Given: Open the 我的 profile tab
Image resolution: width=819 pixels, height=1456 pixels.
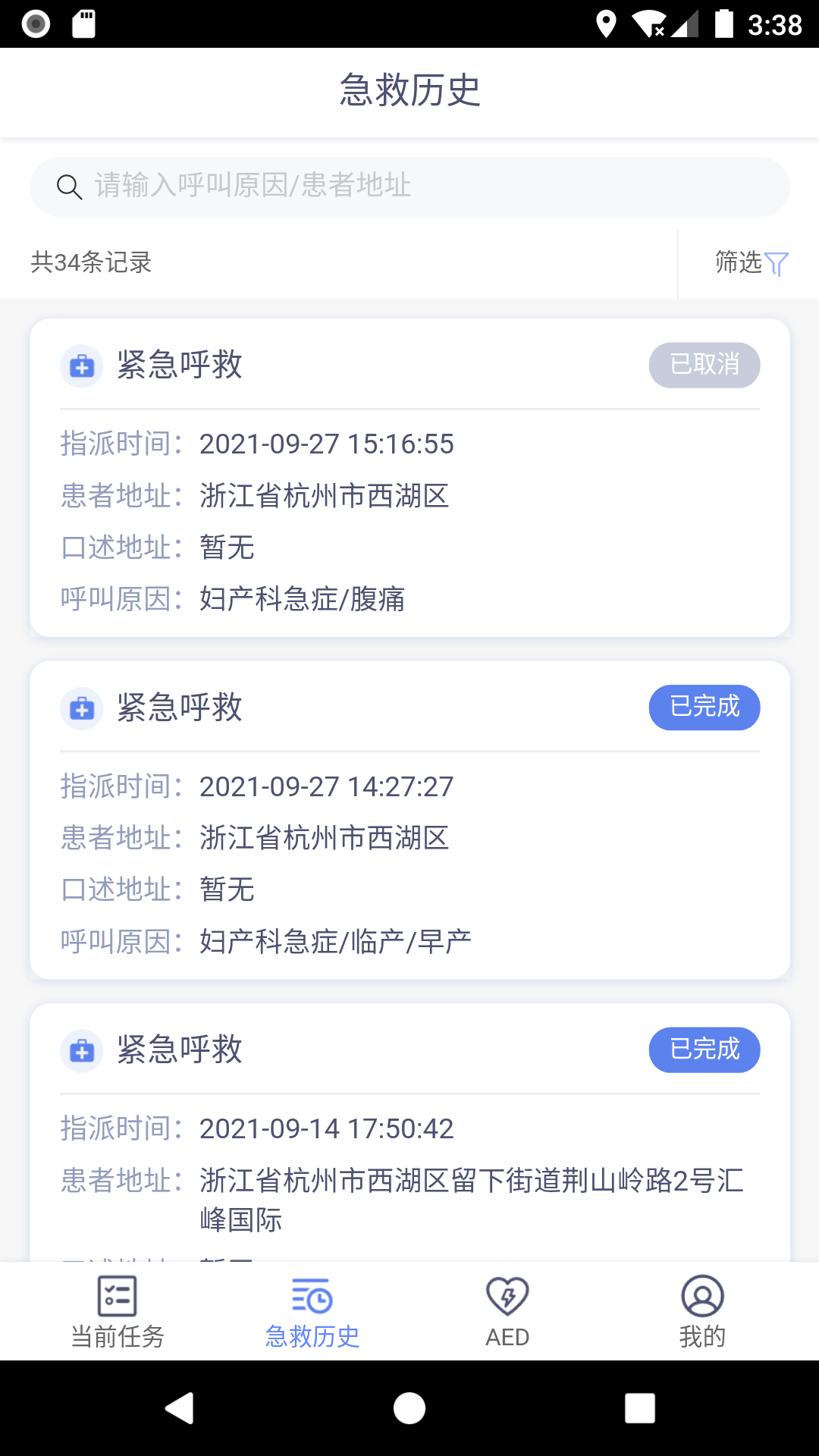Looking at the screenshot, I should click(702, 1312).
